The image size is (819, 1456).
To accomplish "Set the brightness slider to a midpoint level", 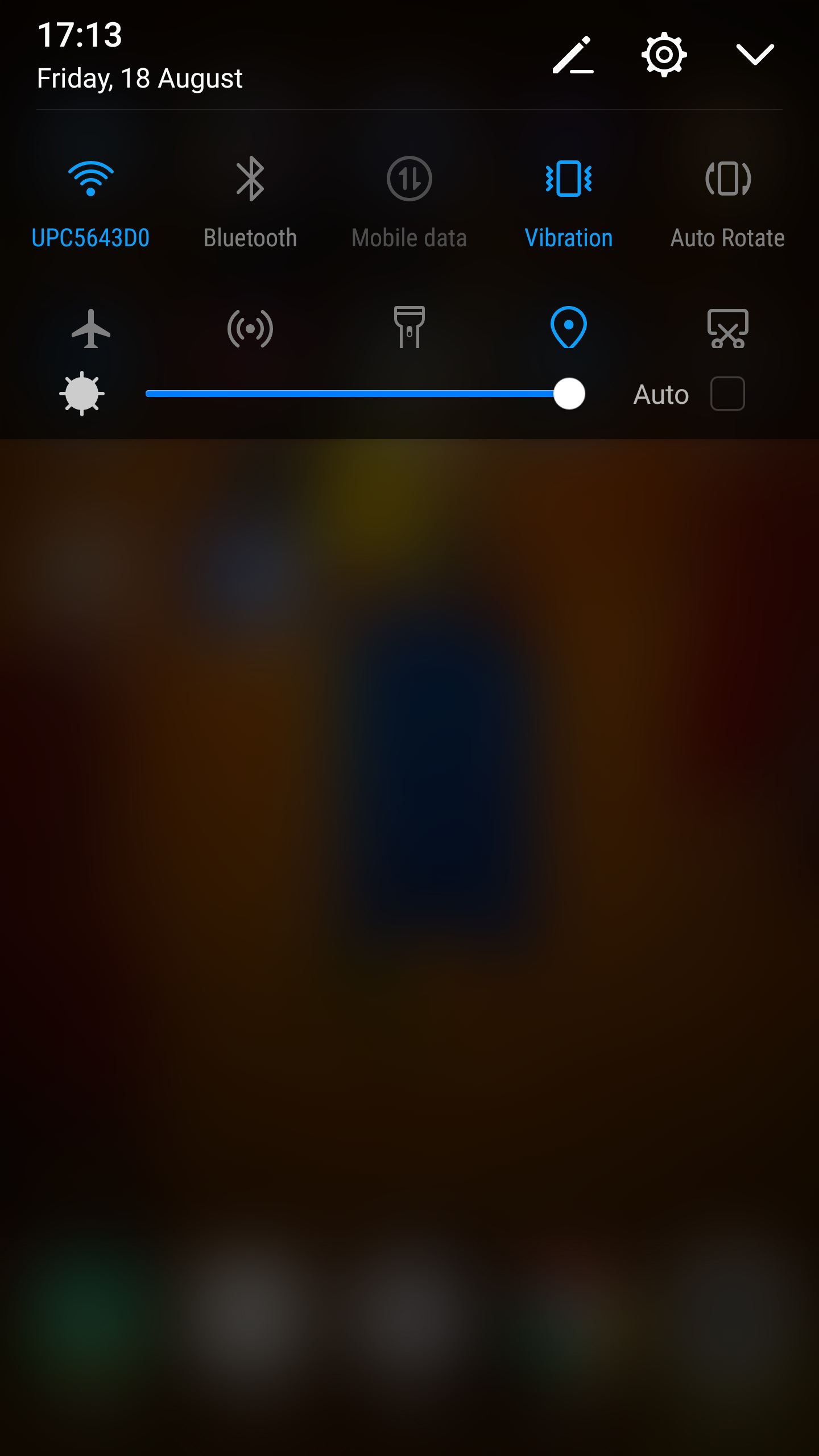I will pyautogui.click(x=358, y=394).
